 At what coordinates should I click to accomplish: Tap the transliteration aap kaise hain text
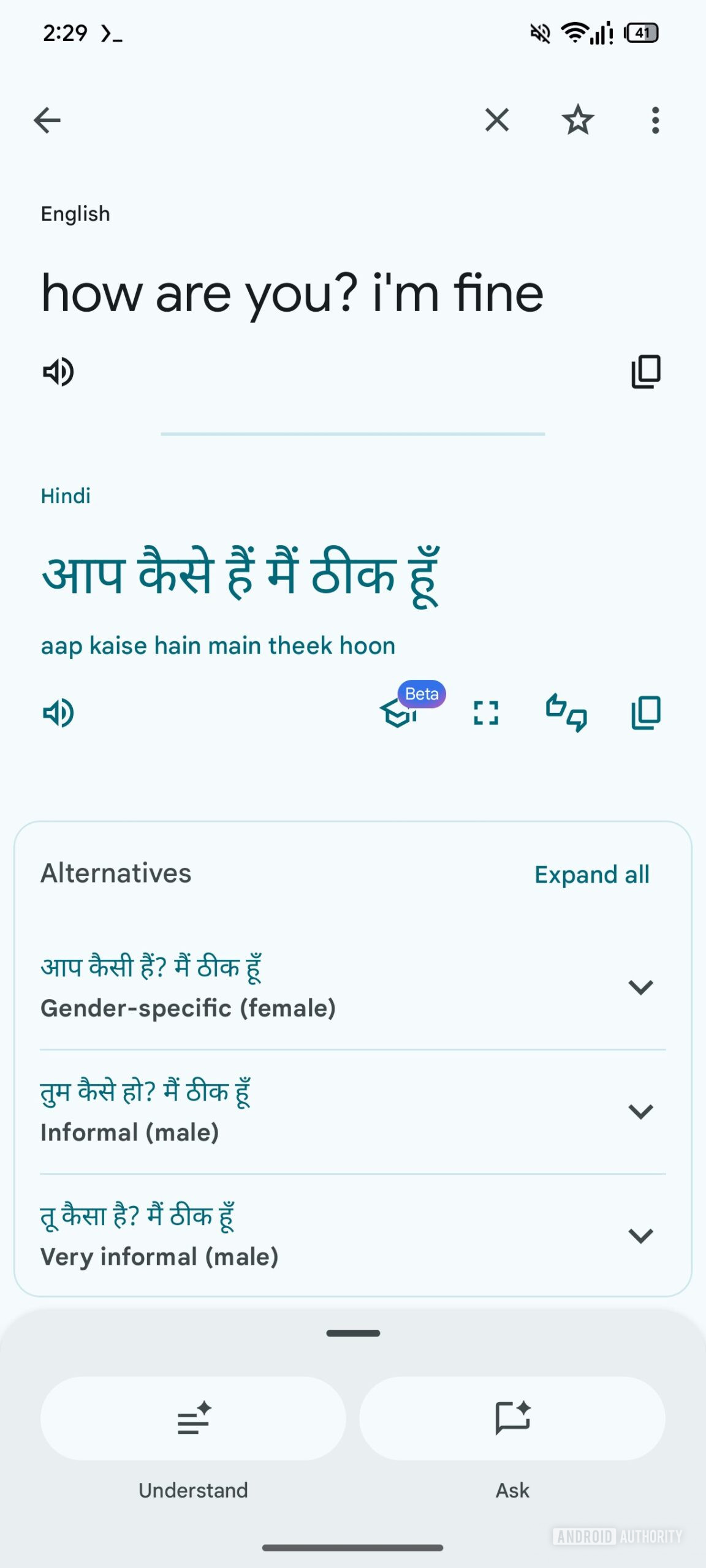218,645
